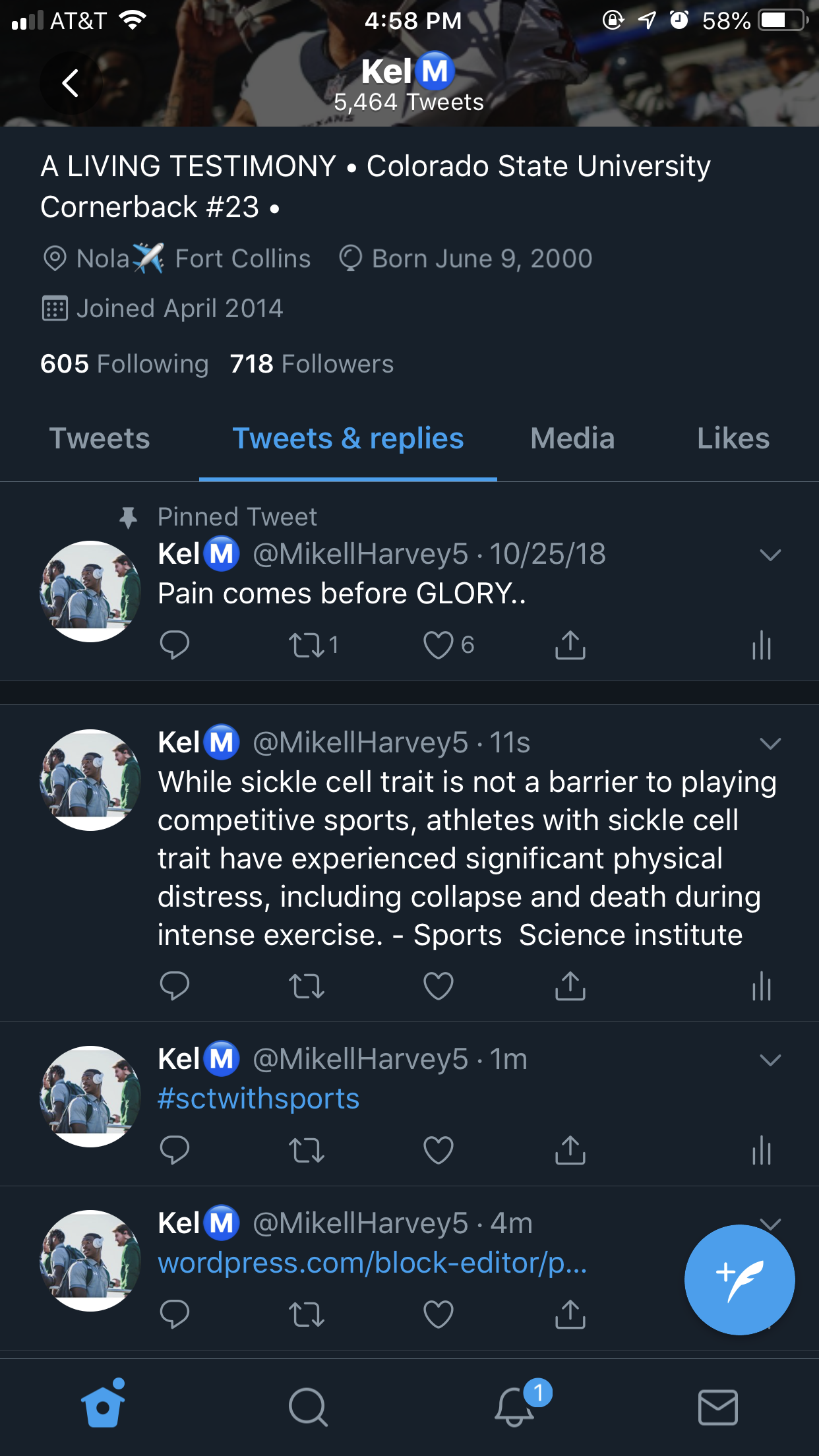Open the notifications bell
The width and height of the screenshot is (819, 1456).
tap(514, 1407)
